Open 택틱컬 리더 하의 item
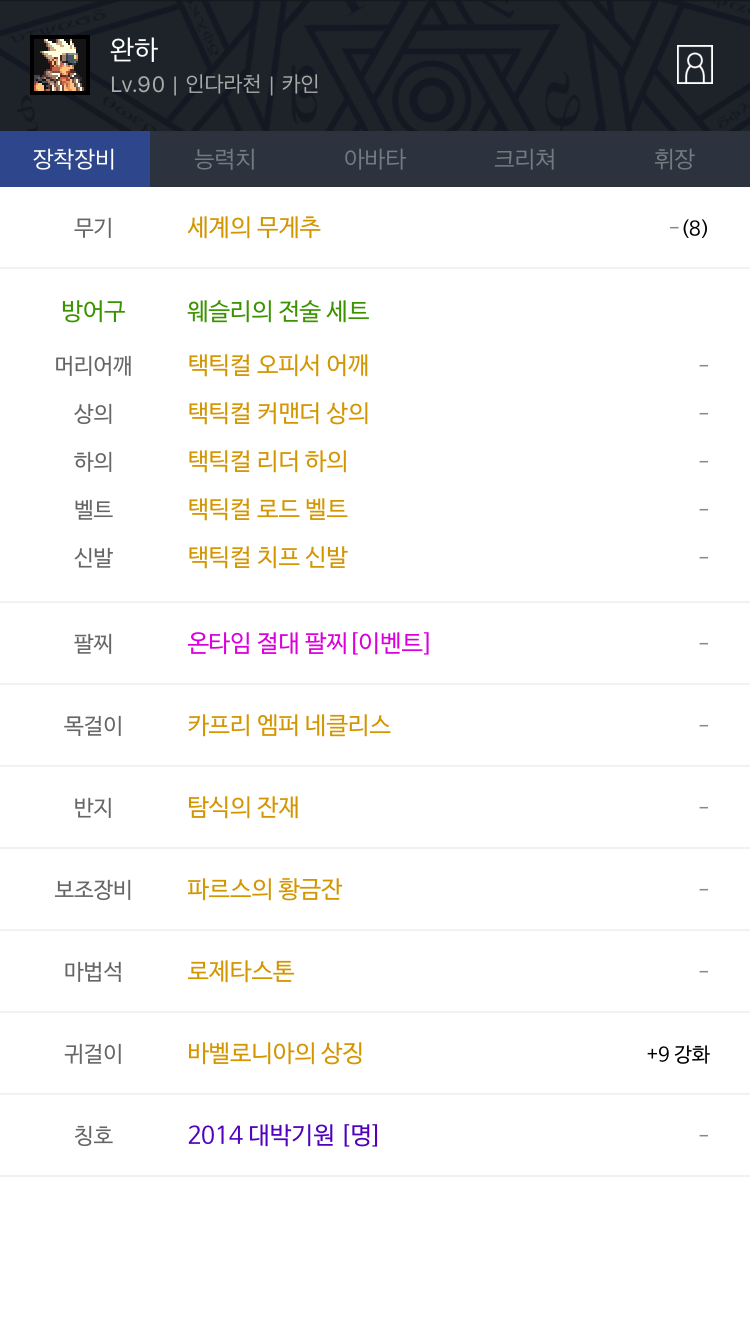The height and width of the screenshot is (1334, 750). pyautogui.click(x=267, y=461)
